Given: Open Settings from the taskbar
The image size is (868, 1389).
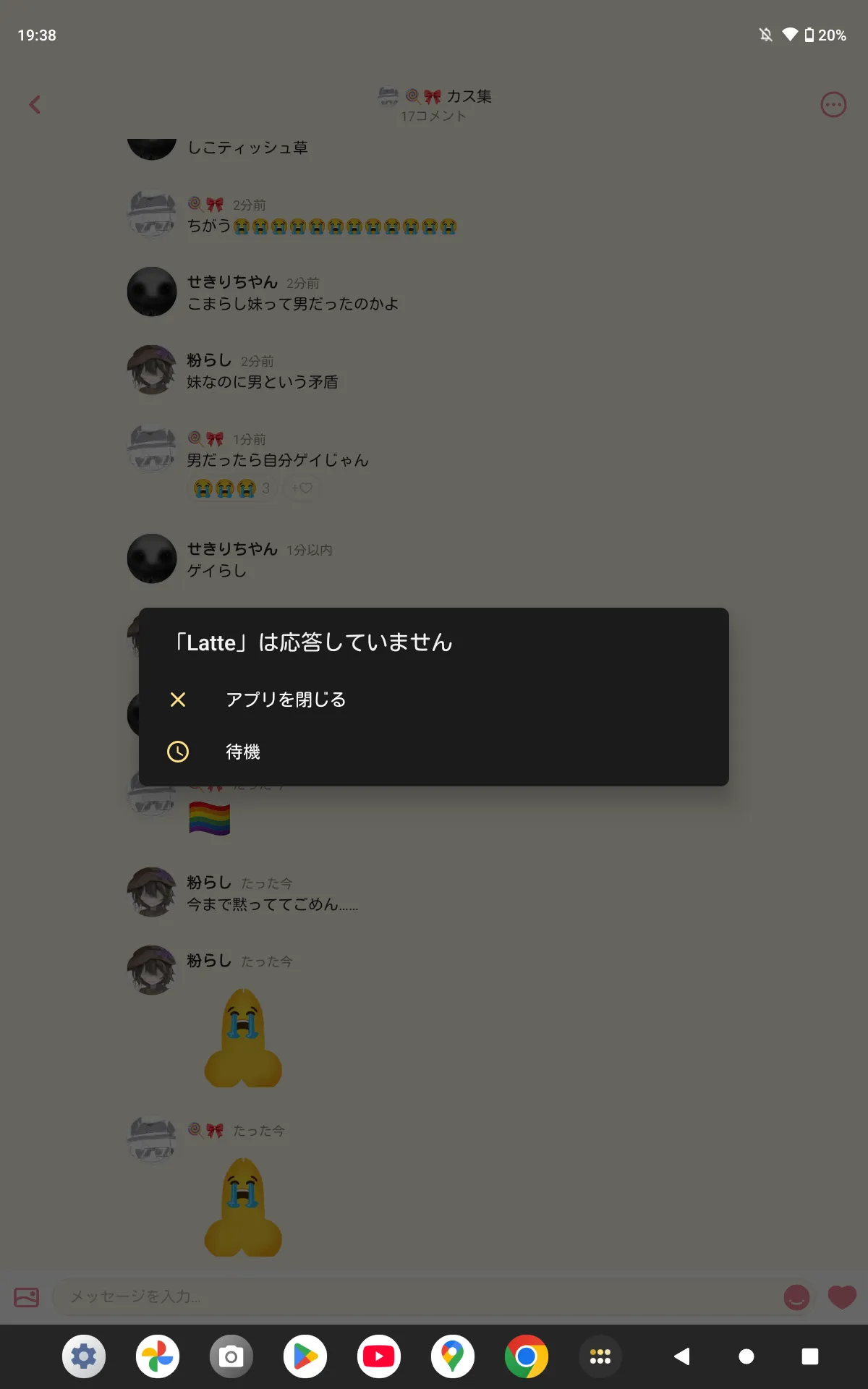Looking at the screenshot, I should click(x=84, y=1356).
